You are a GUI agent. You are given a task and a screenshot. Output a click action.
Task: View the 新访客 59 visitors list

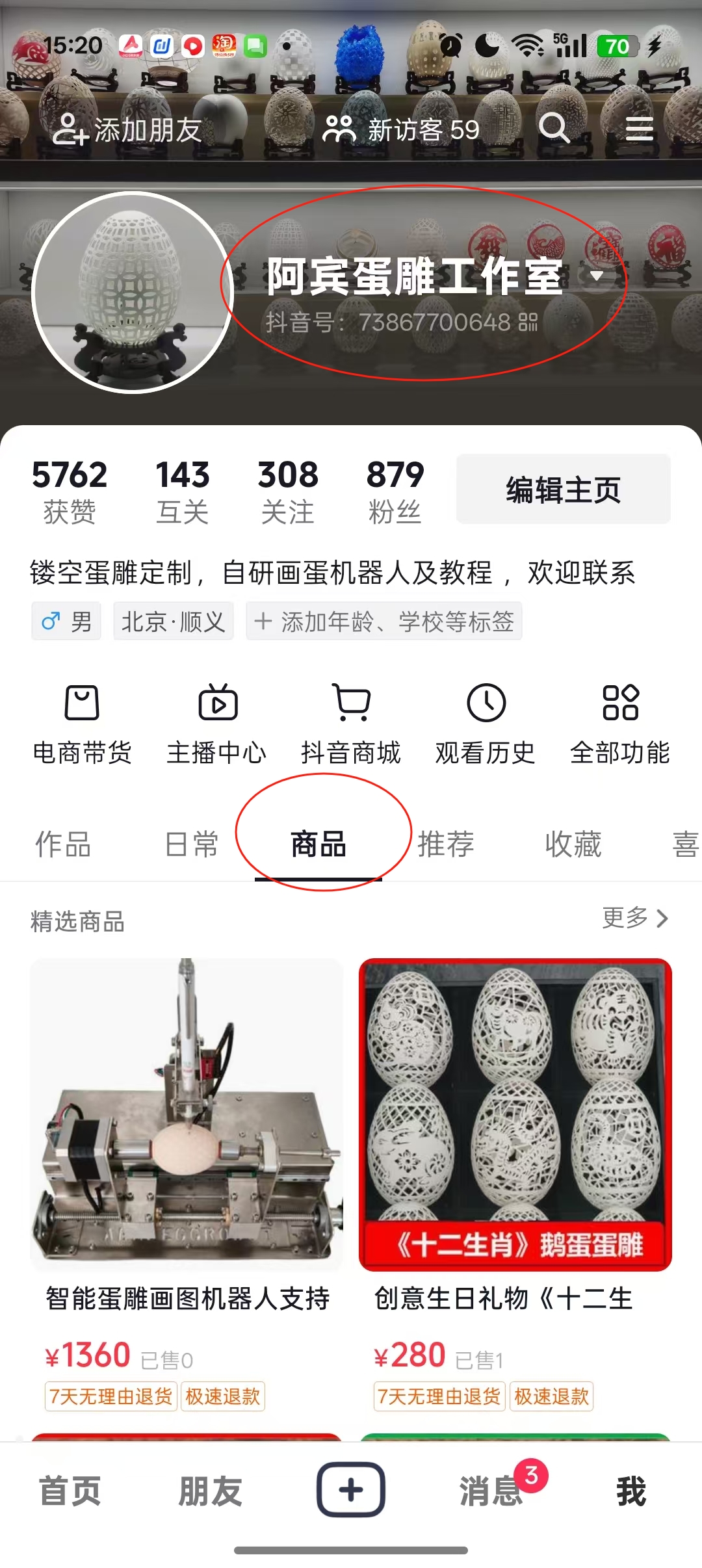tap(402, 130)
